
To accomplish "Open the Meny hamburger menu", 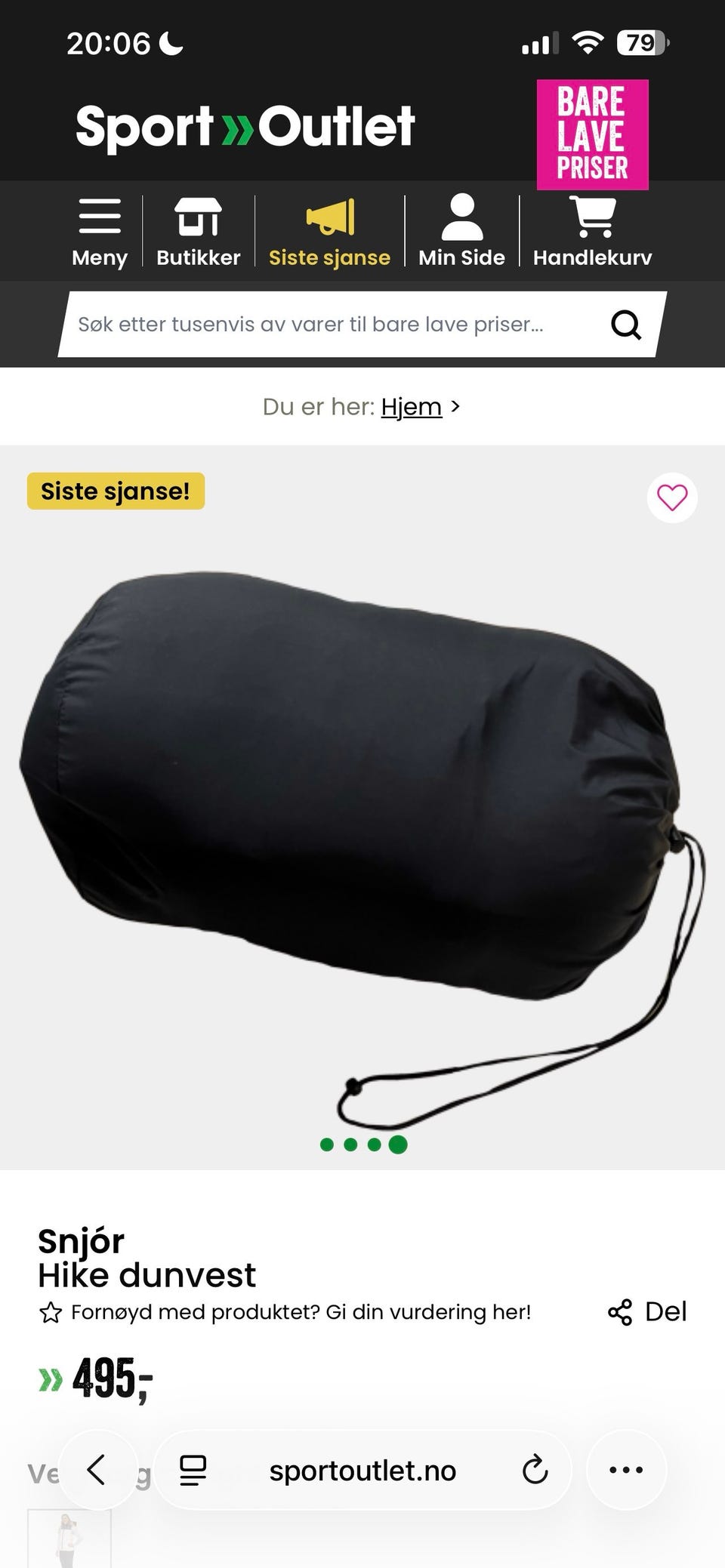I will [x=100, y=232].
